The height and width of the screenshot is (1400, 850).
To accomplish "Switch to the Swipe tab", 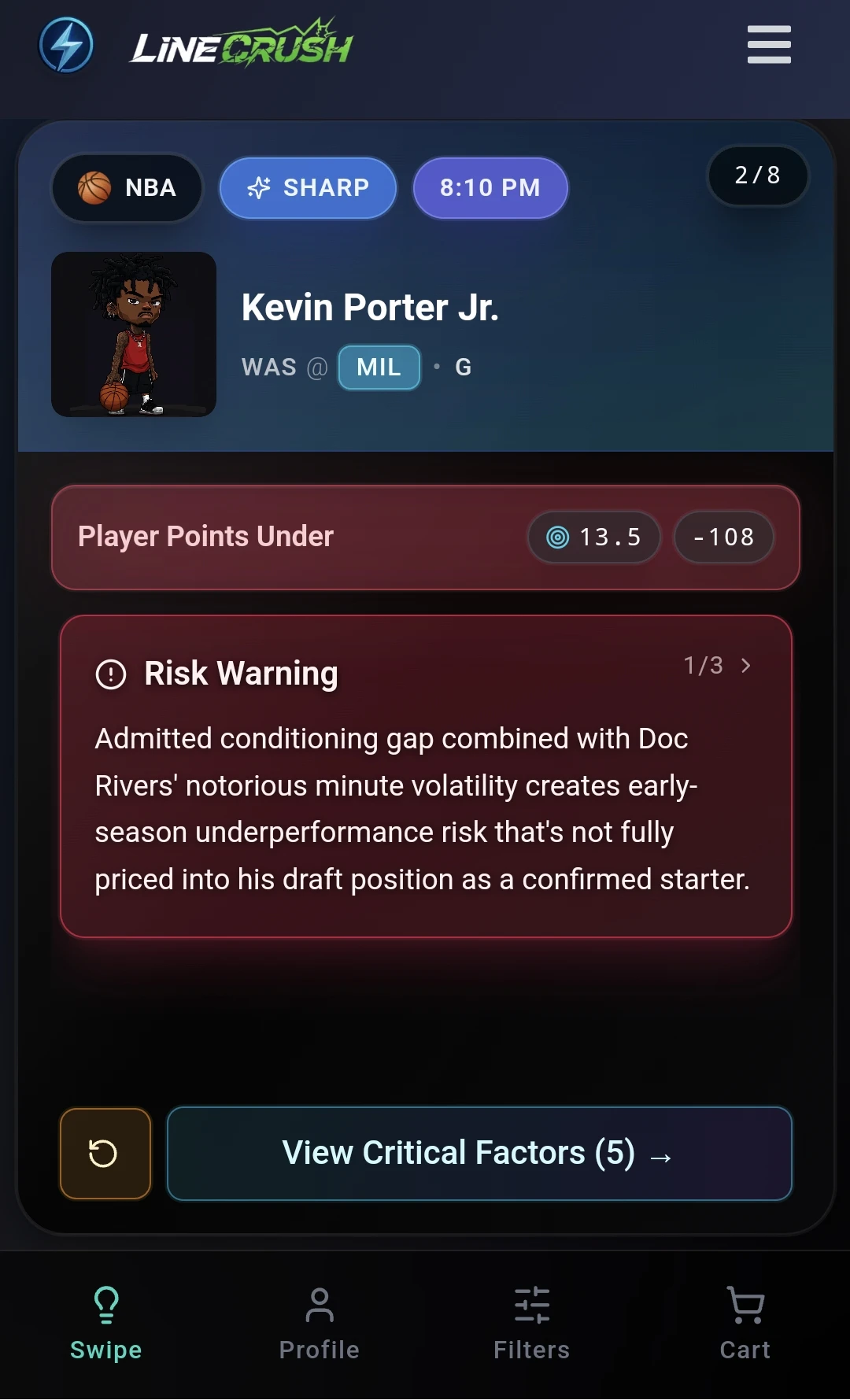I will point(105,1323).
